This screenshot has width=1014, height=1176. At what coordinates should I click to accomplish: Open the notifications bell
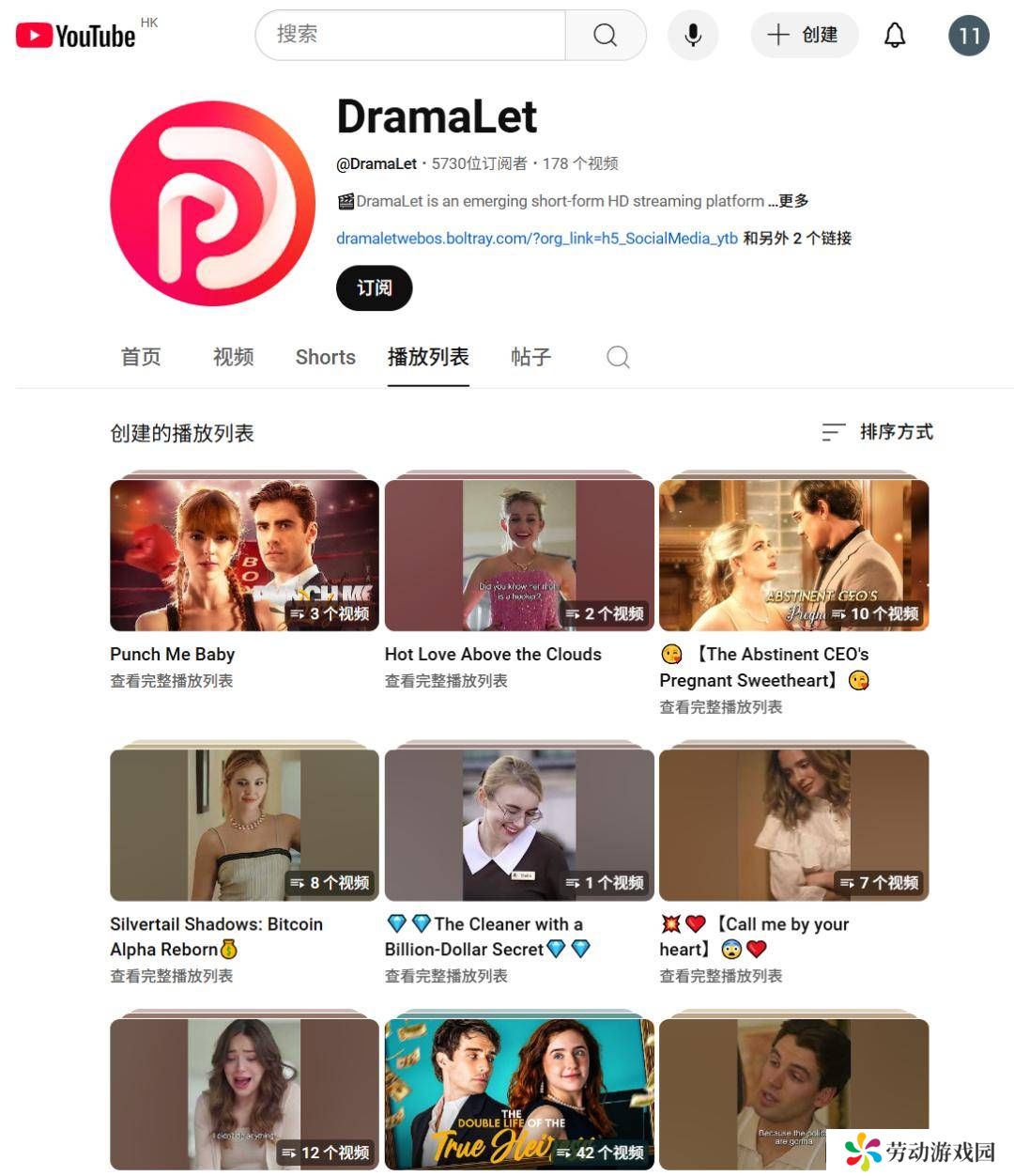pyautogui.click(x=895, y=35)
